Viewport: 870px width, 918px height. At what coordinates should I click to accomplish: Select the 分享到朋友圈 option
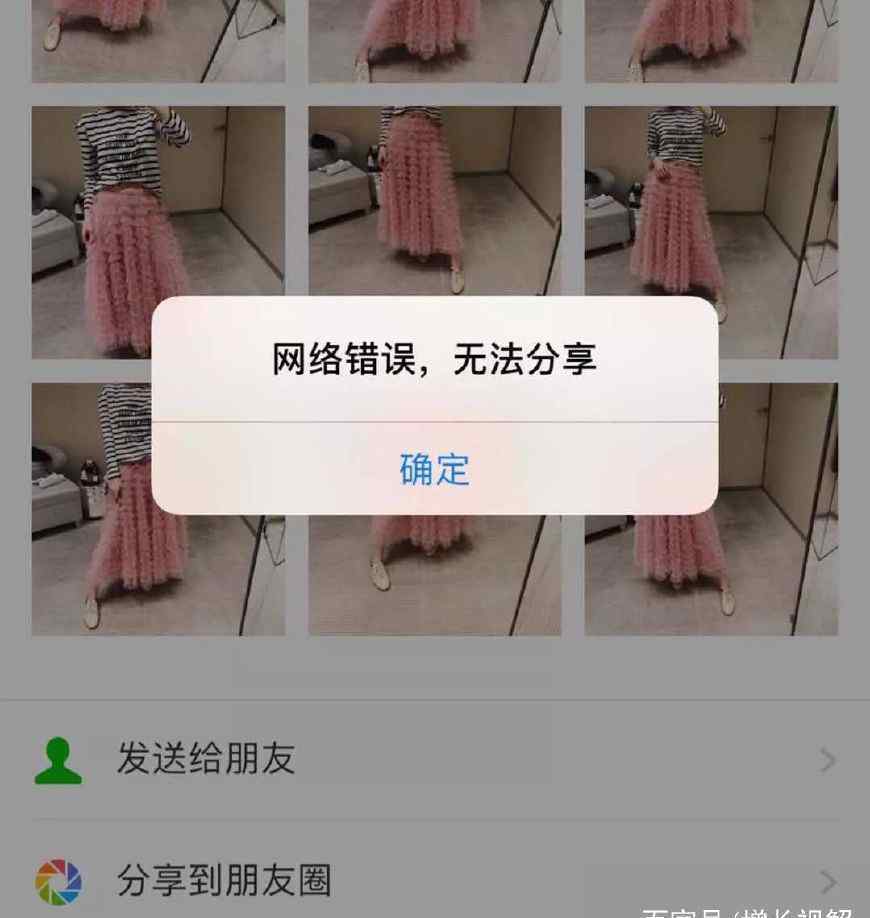click(x=435, y=880)
